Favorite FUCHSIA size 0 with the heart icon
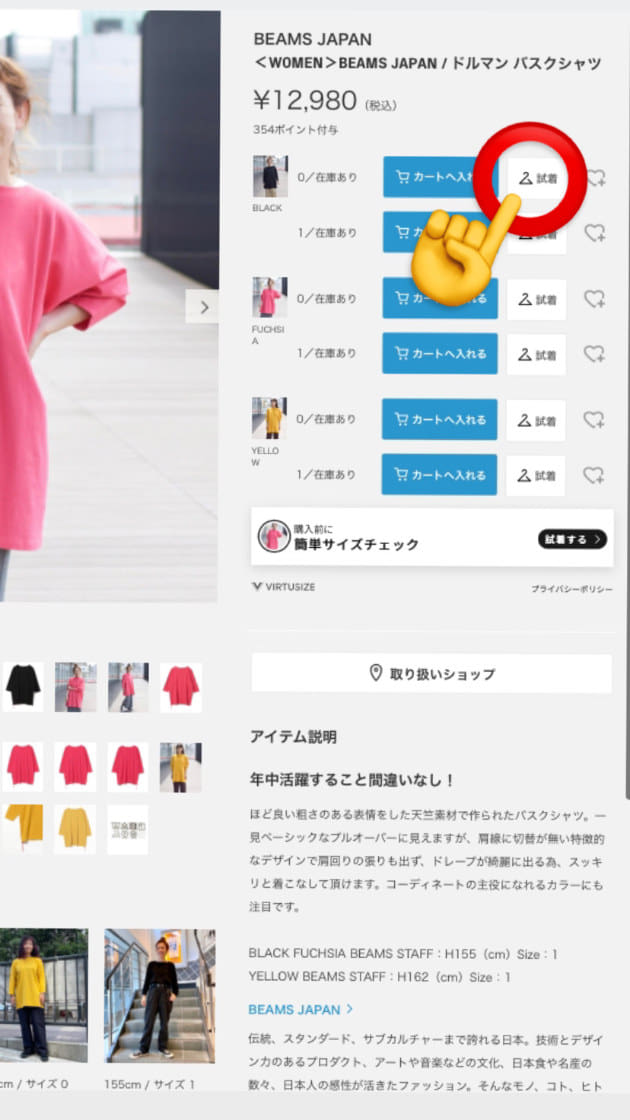The width and height of the screenshot is (630, 1120). 595,299
